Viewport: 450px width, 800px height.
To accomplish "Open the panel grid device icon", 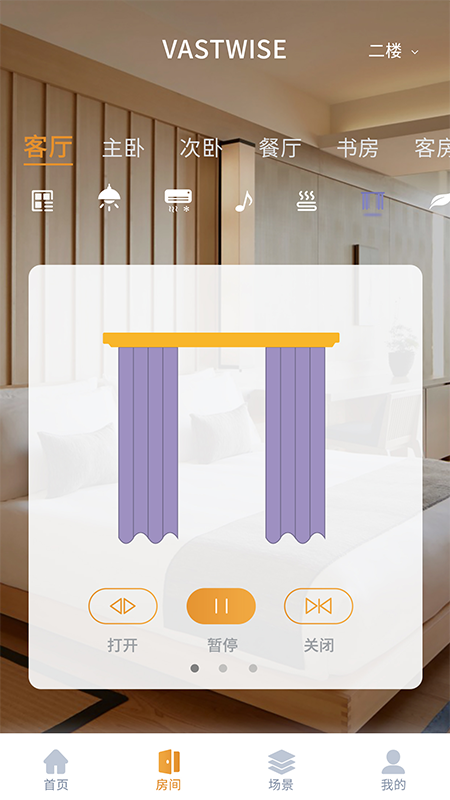I will click(x=42, y=201).
